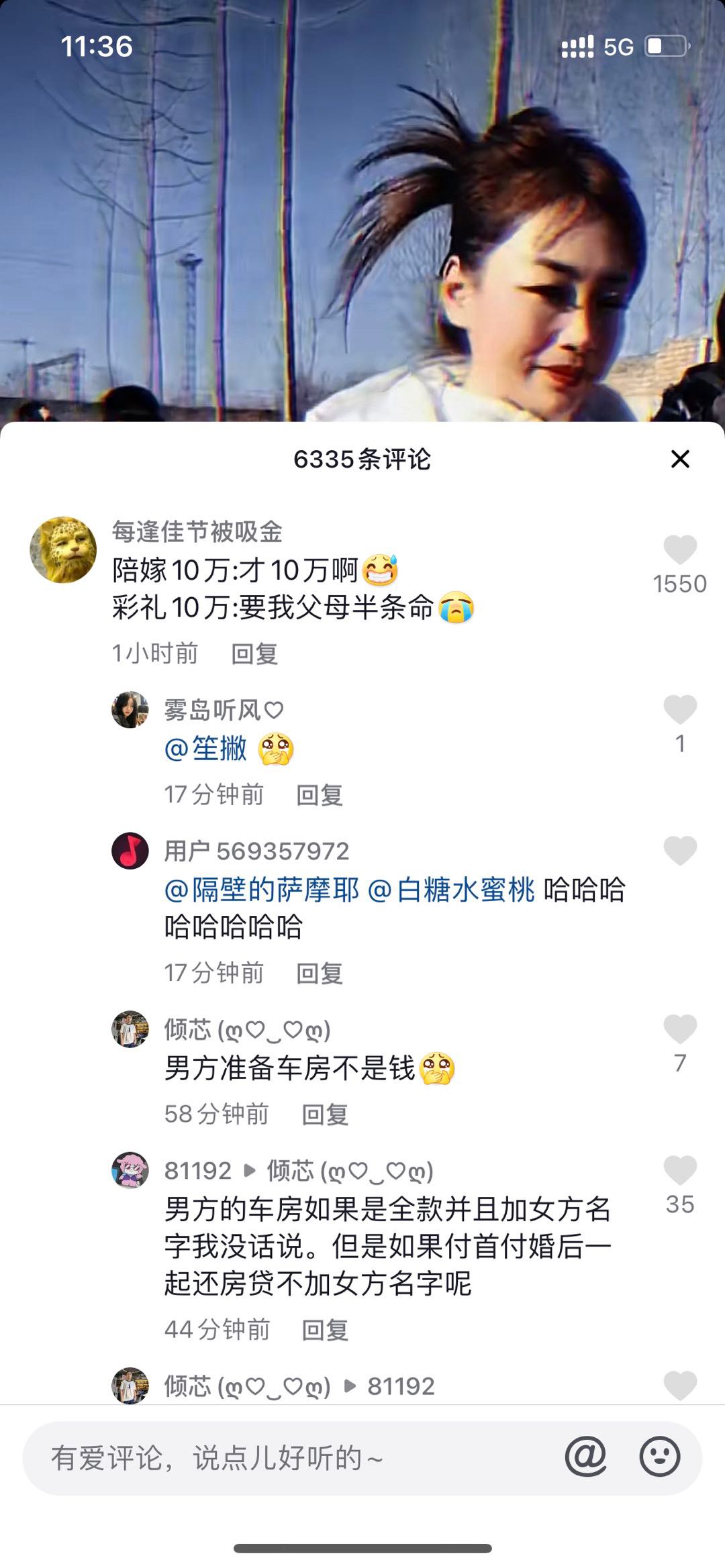Screen dimensions: 725x1568
Task: Open the @隔壁的萨摩耶 mention
Action: 262,890
